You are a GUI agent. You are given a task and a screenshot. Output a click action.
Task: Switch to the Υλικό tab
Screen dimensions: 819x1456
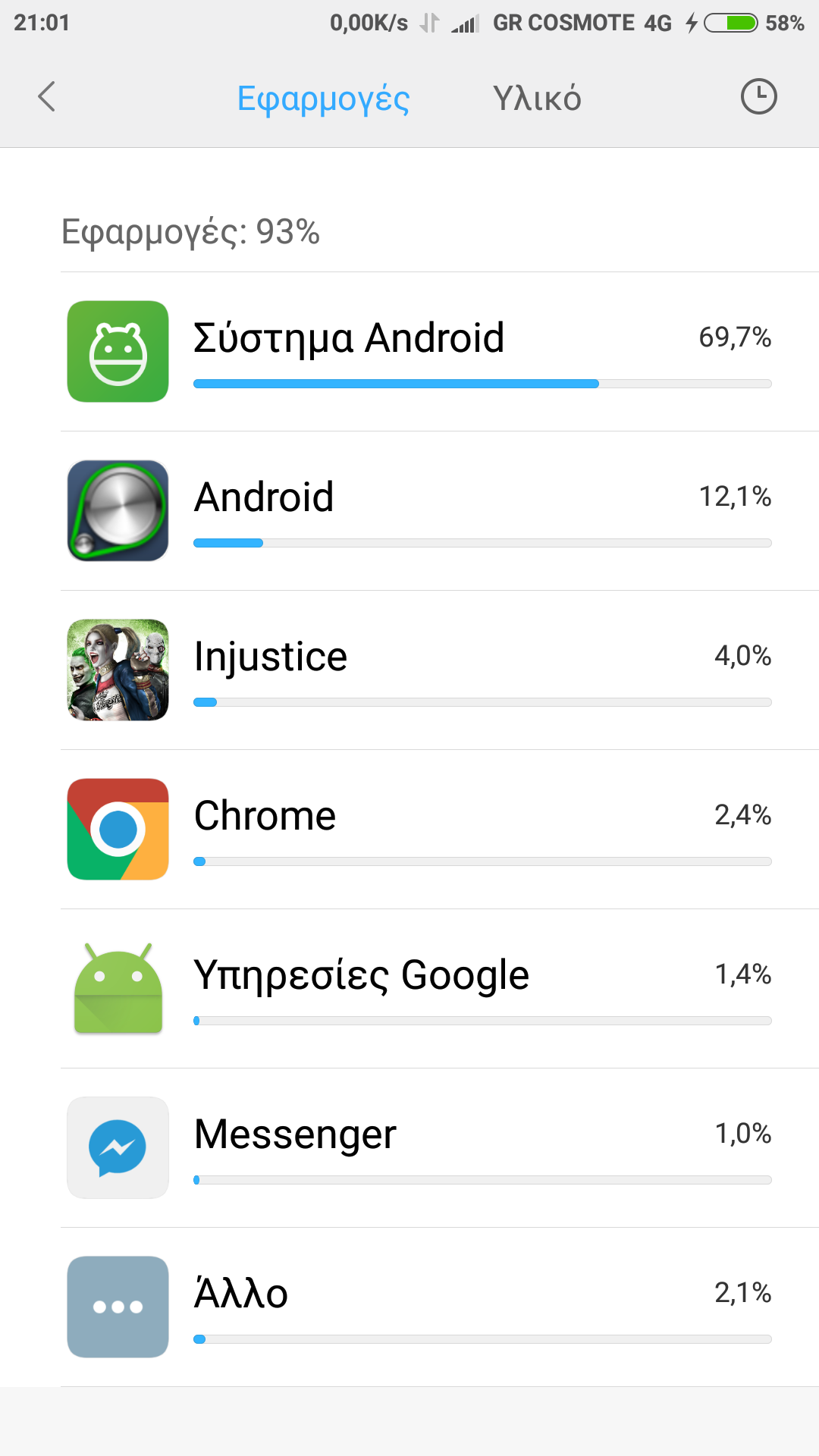click(537, 99)
